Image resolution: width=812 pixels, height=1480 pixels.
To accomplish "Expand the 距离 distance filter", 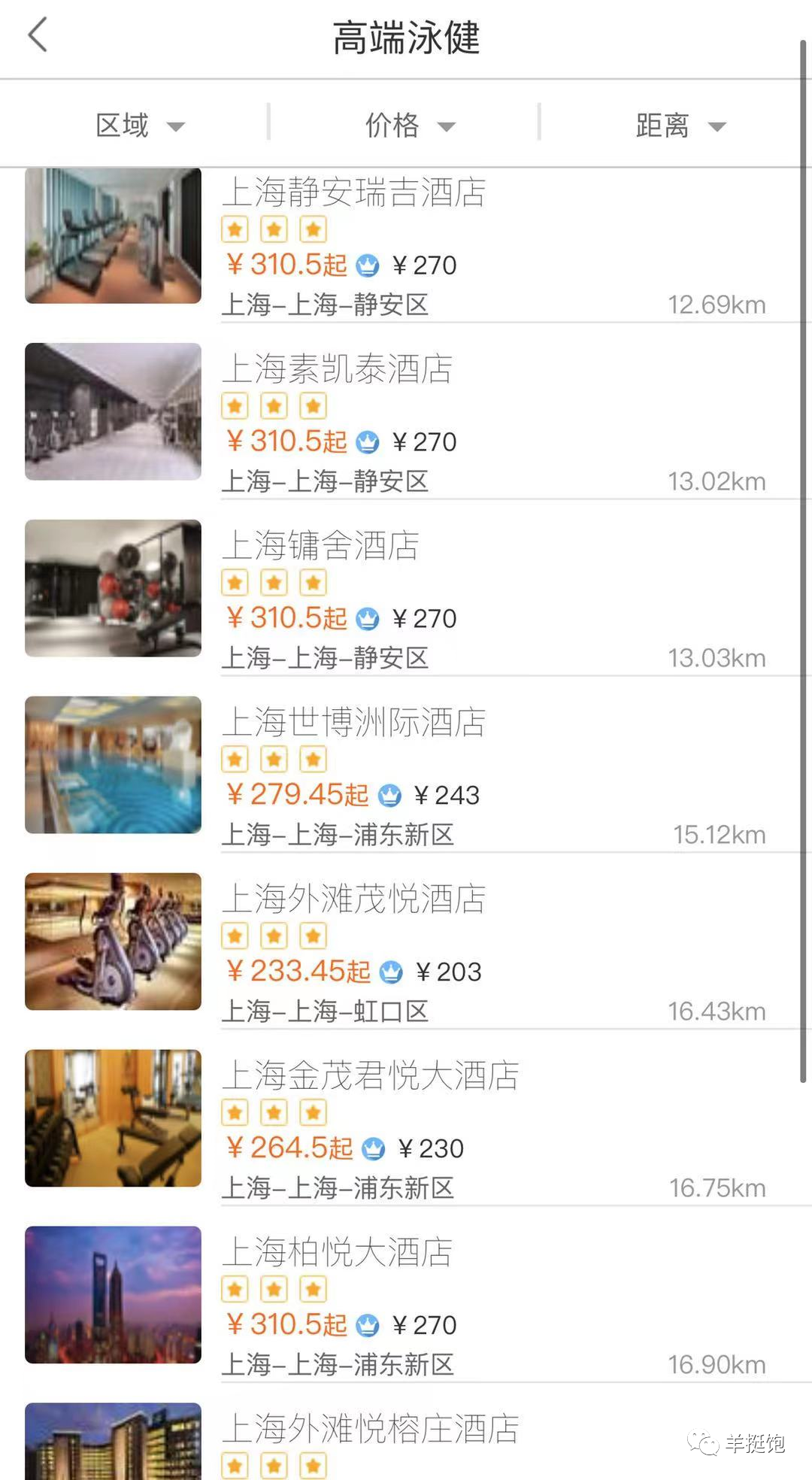I will click(680, 125).
